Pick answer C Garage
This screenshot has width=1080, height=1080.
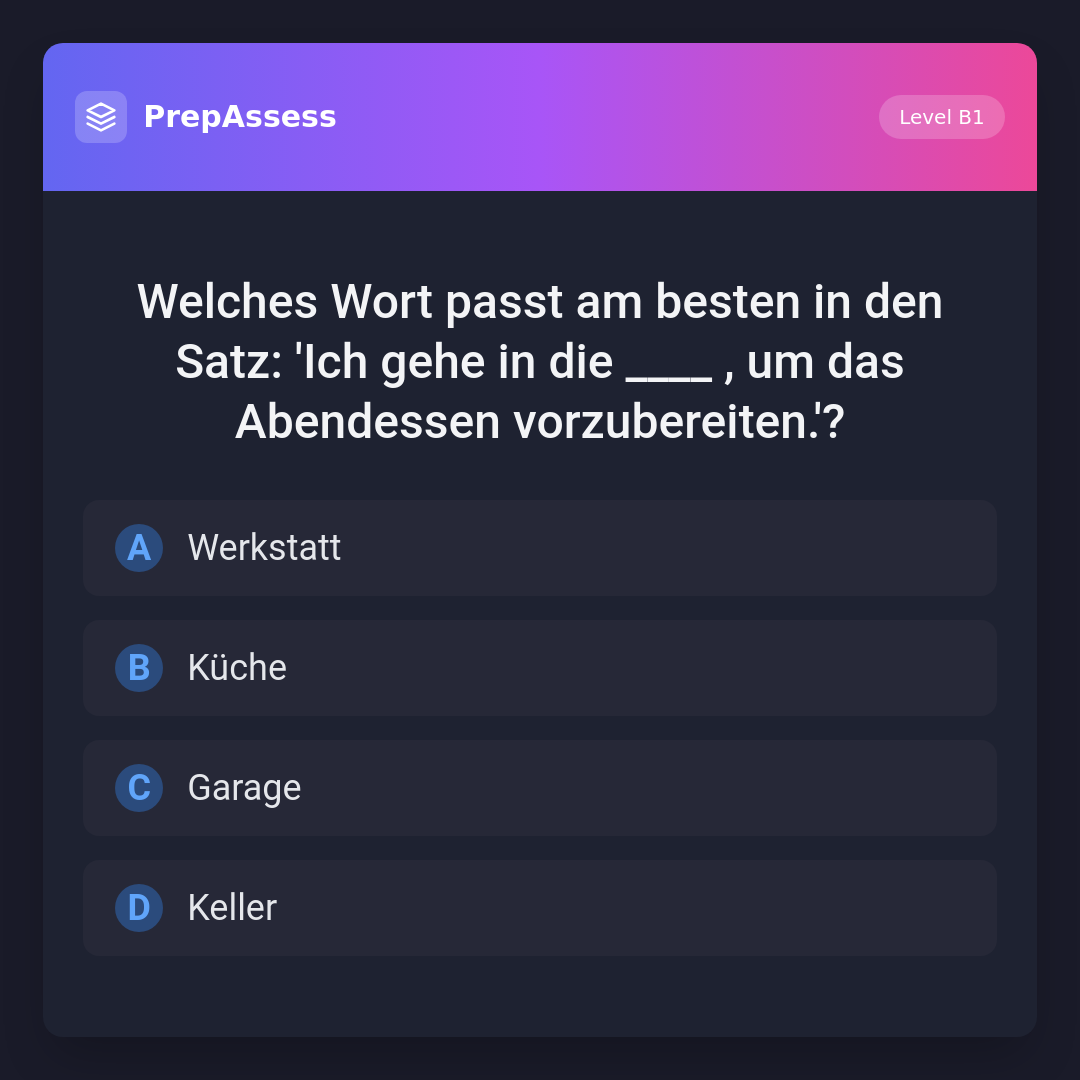pos(540,788)
